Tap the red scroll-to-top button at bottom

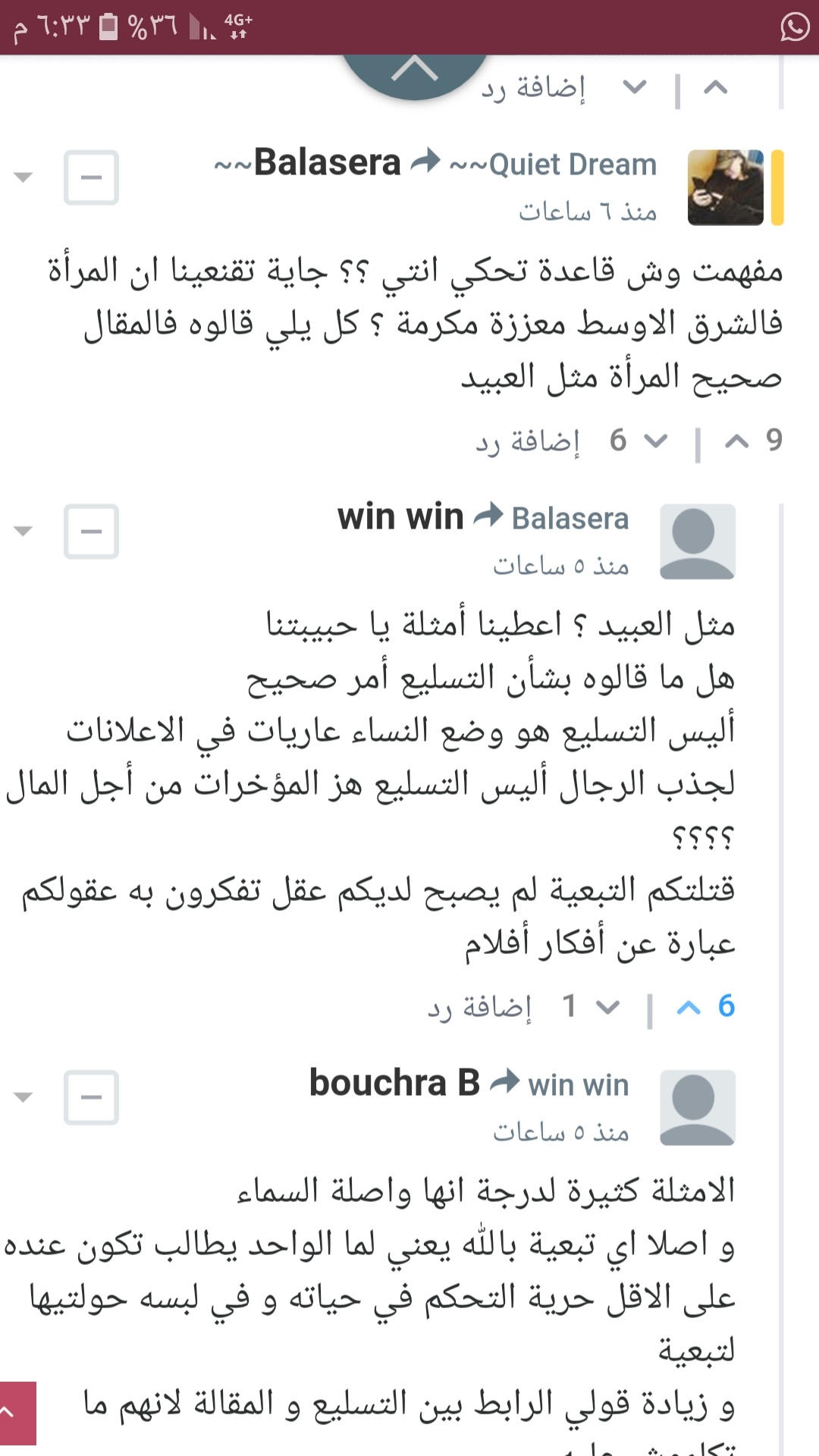17,1413
